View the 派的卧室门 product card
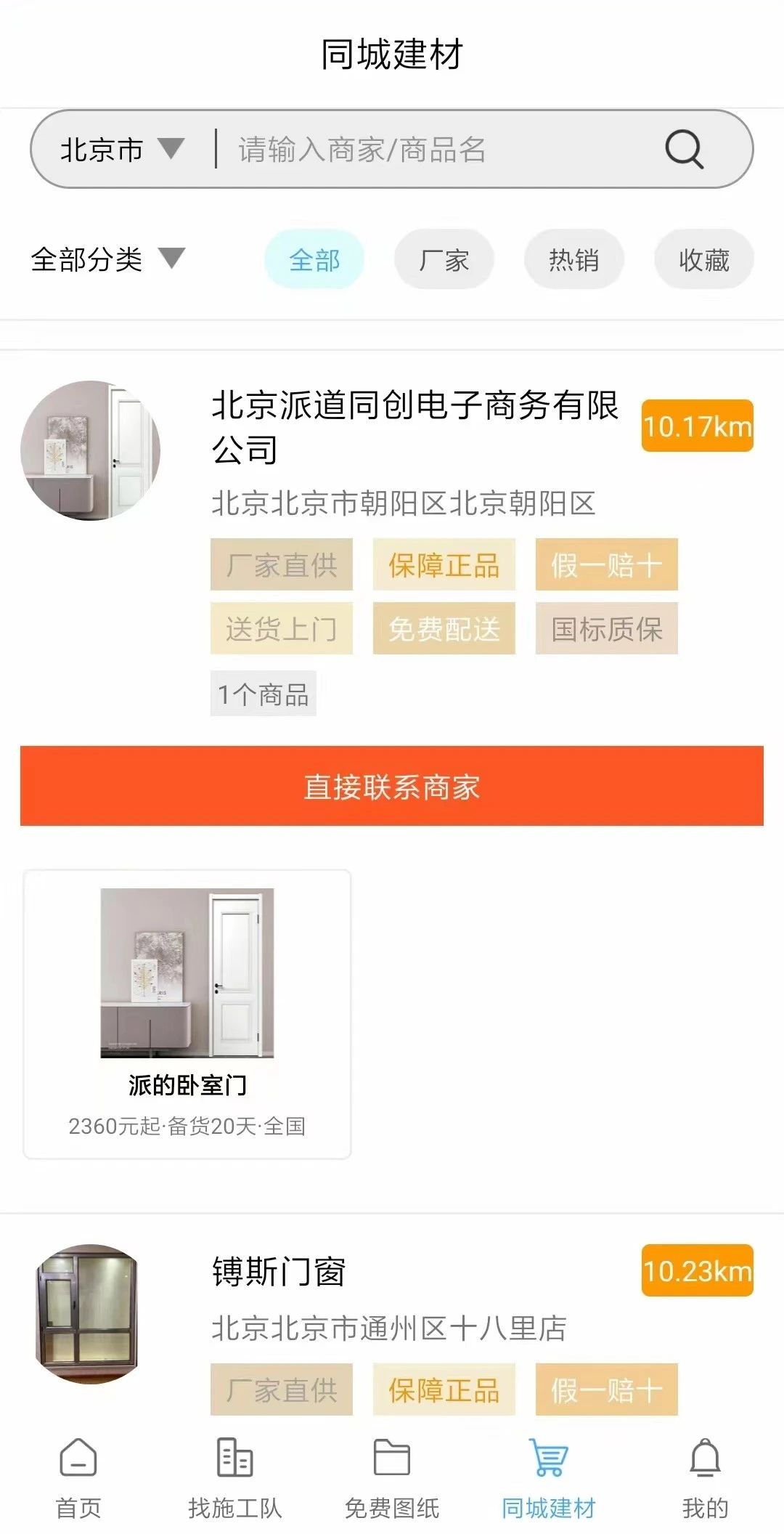Viewport: 784px width, 1534px height. [187, 1013]
